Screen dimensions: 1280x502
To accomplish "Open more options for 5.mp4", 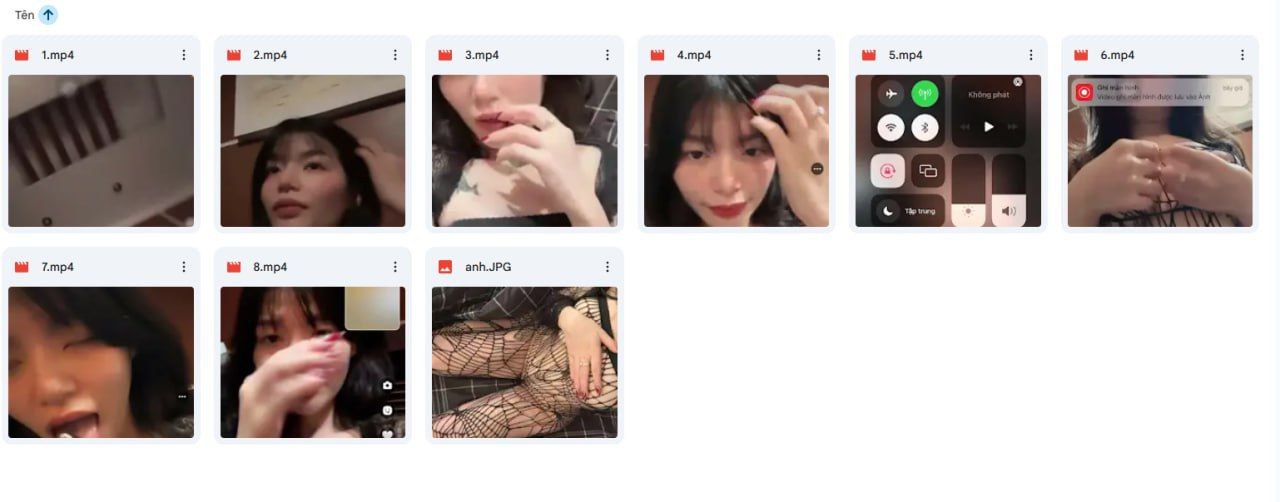I will (1031, 55).
